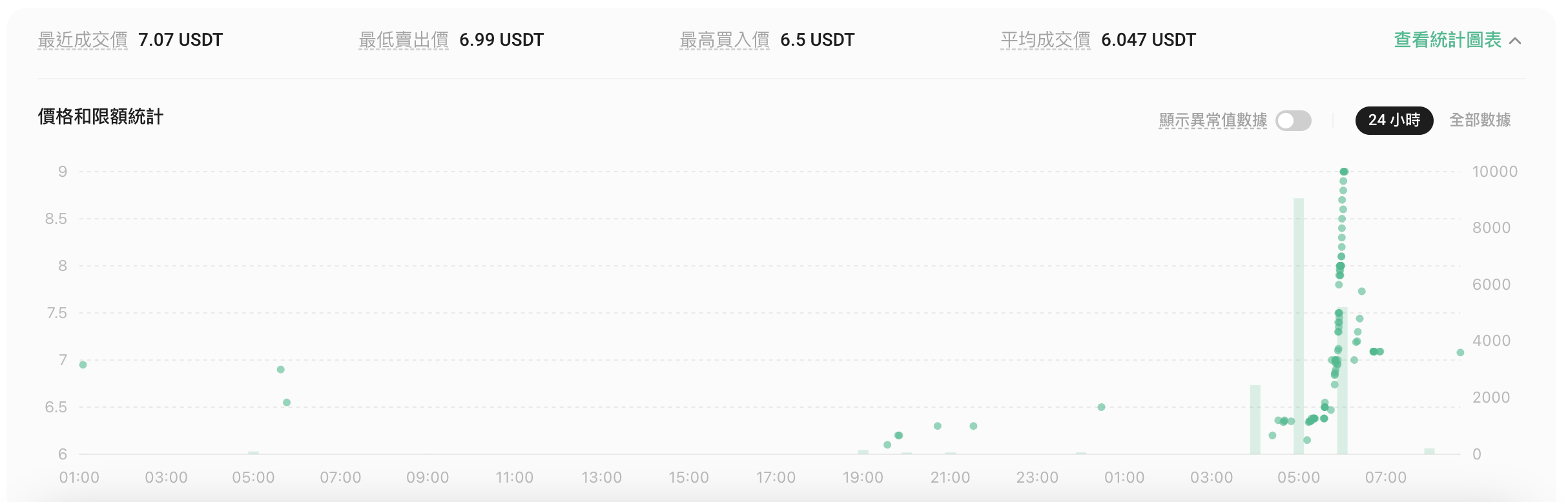1568x502 pixels.
Task: Tap the 最高買入價 label for info
Action: click(x=724, y=40)
